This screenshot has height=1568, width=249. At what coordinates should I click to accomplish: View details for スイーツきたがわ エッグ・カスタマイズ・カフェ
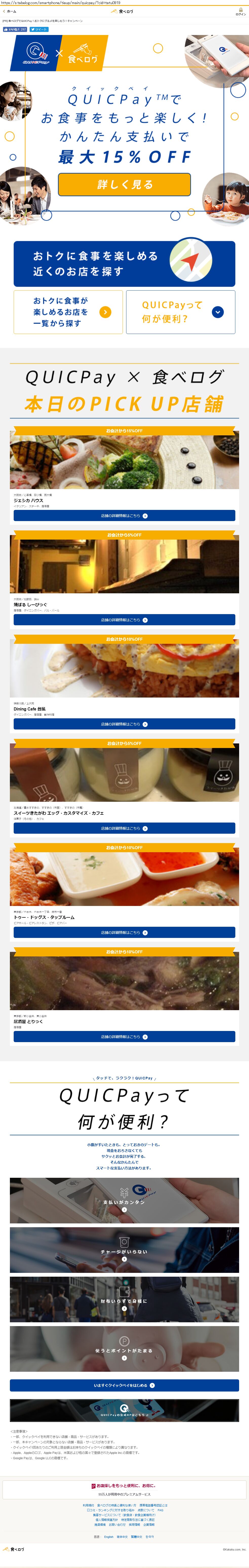pyautogui.click(x=124, y=828)
